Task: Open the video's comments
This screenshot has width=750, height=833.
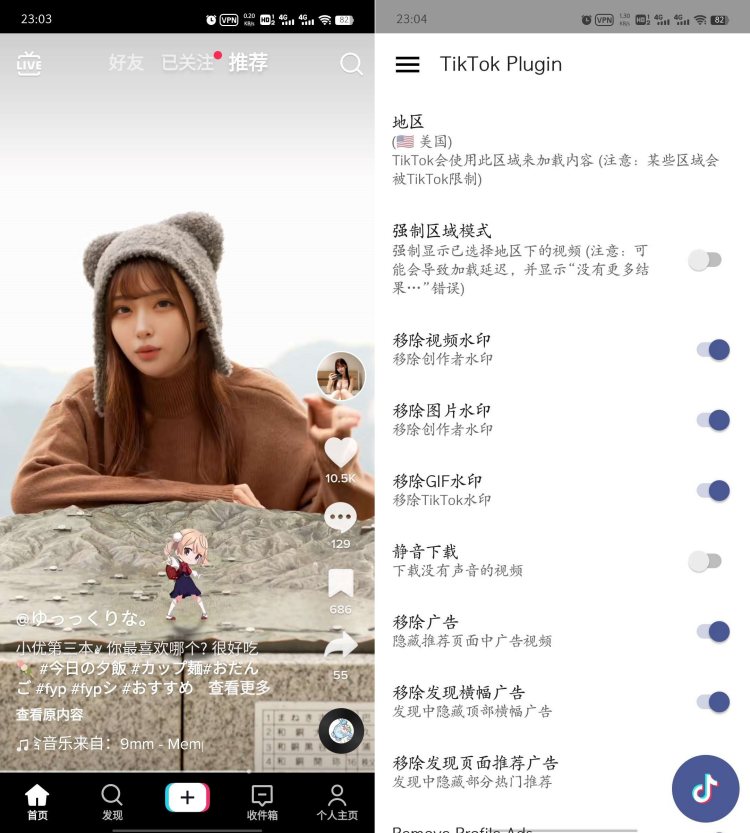Action: (341, 518)
